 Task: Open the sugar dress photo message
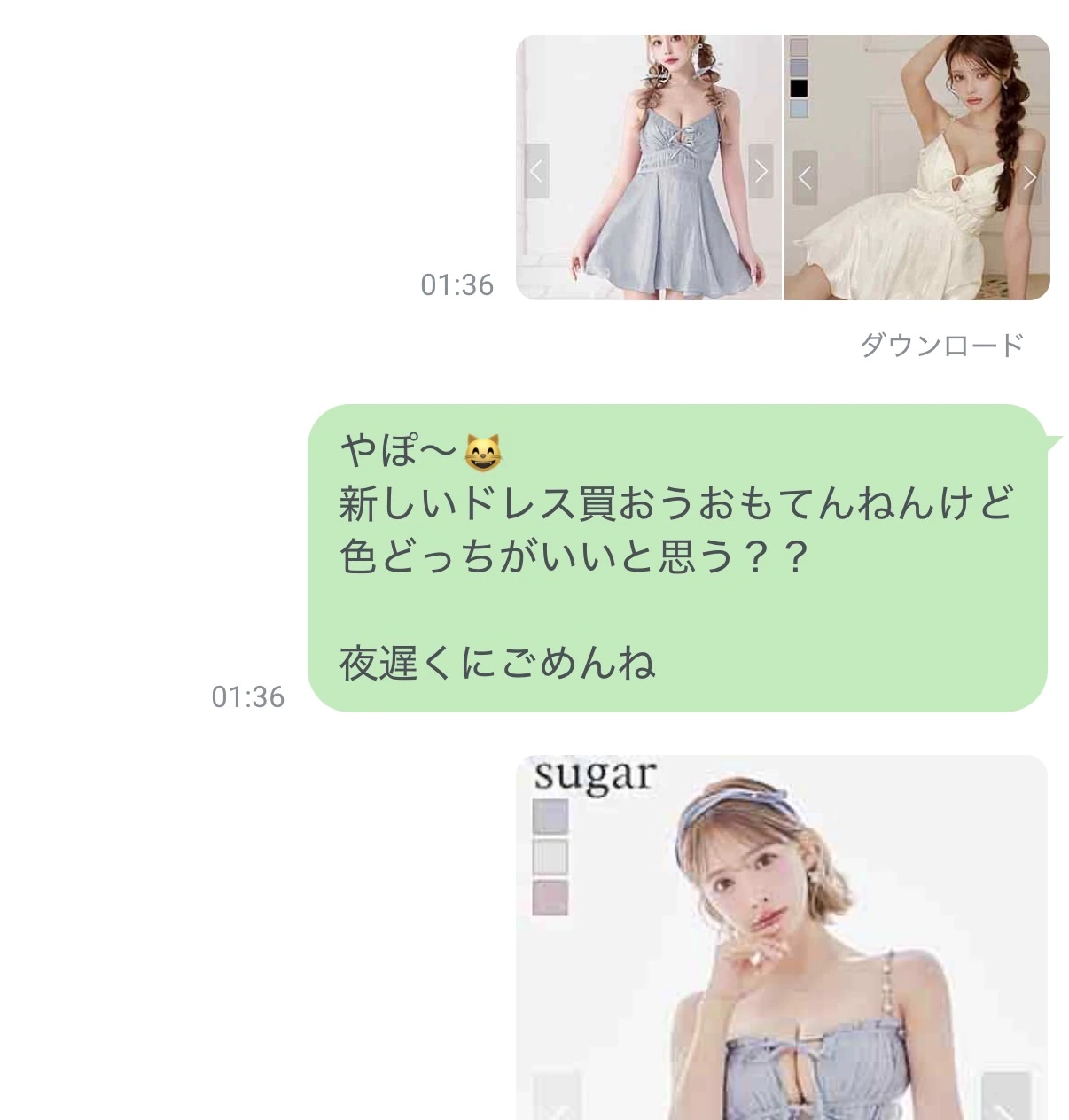pyautogui.click(x=782, y=937)
